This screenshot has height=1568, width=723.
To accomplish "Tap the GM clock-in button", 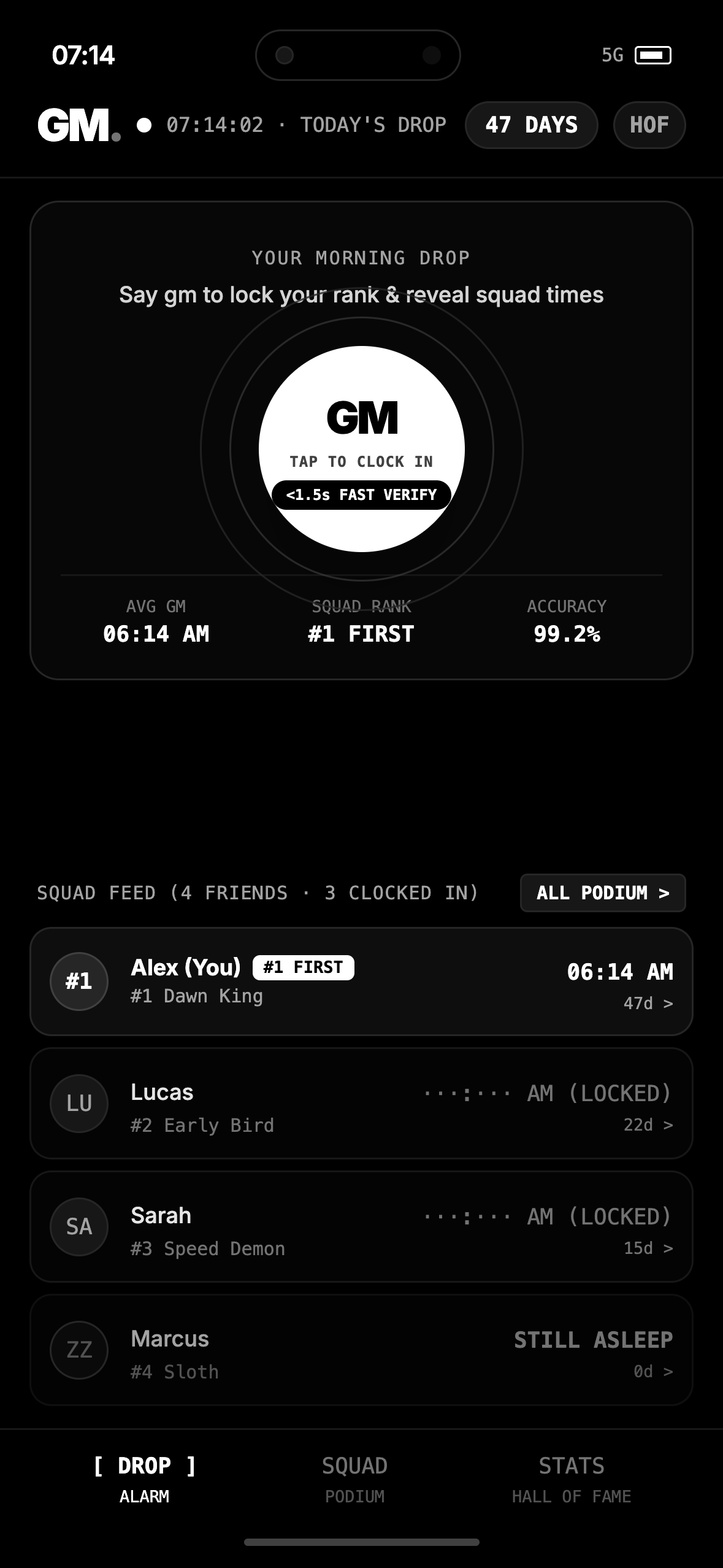I will pos(361,449).
